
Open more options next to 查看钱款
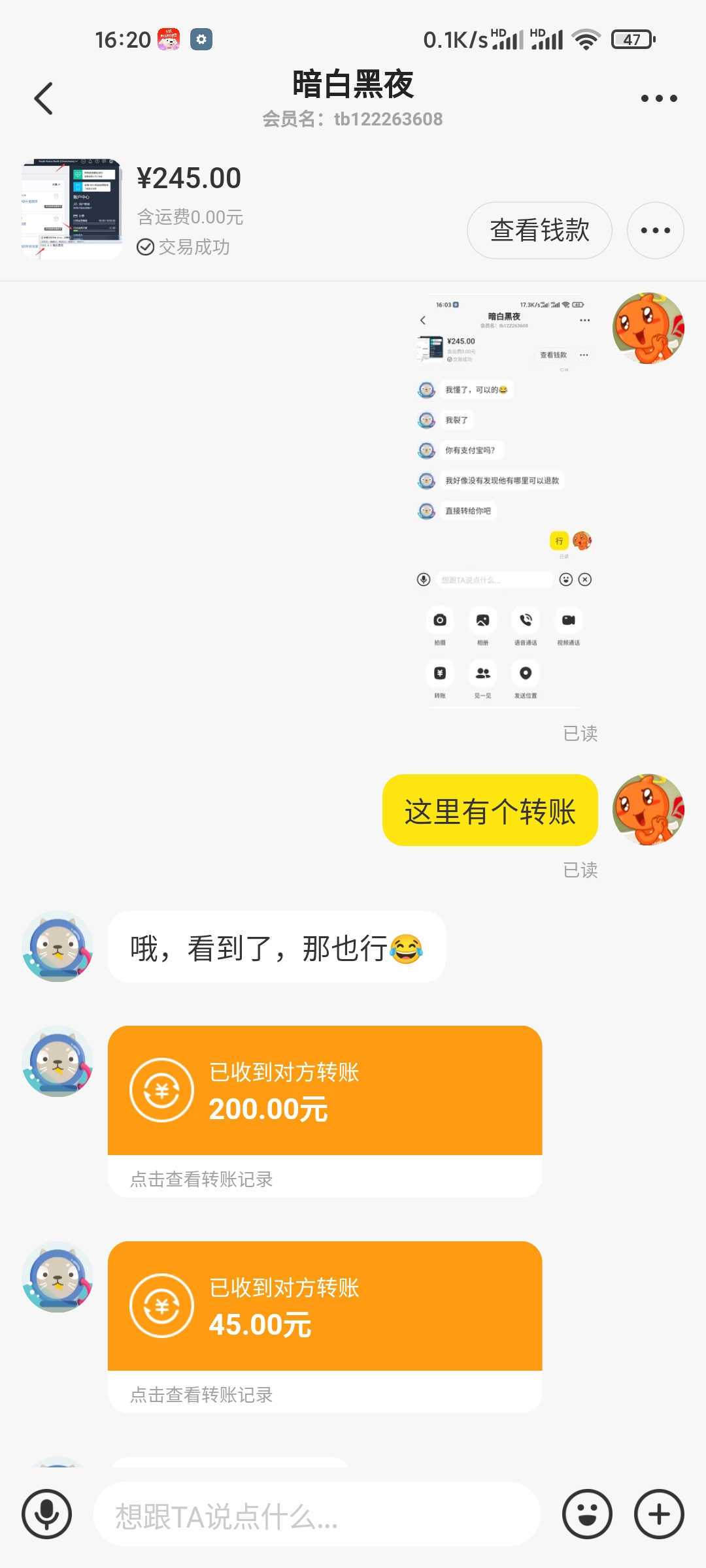click(655, 230)
